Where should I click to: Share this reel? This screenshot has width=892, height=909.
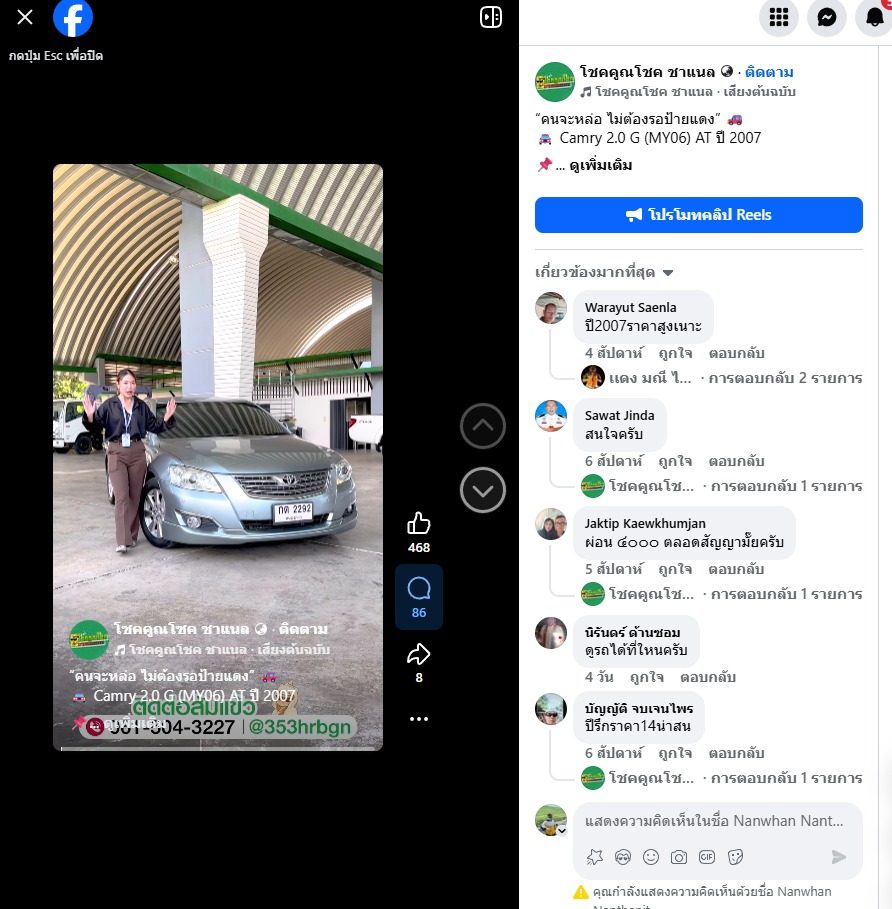[419, 654]
